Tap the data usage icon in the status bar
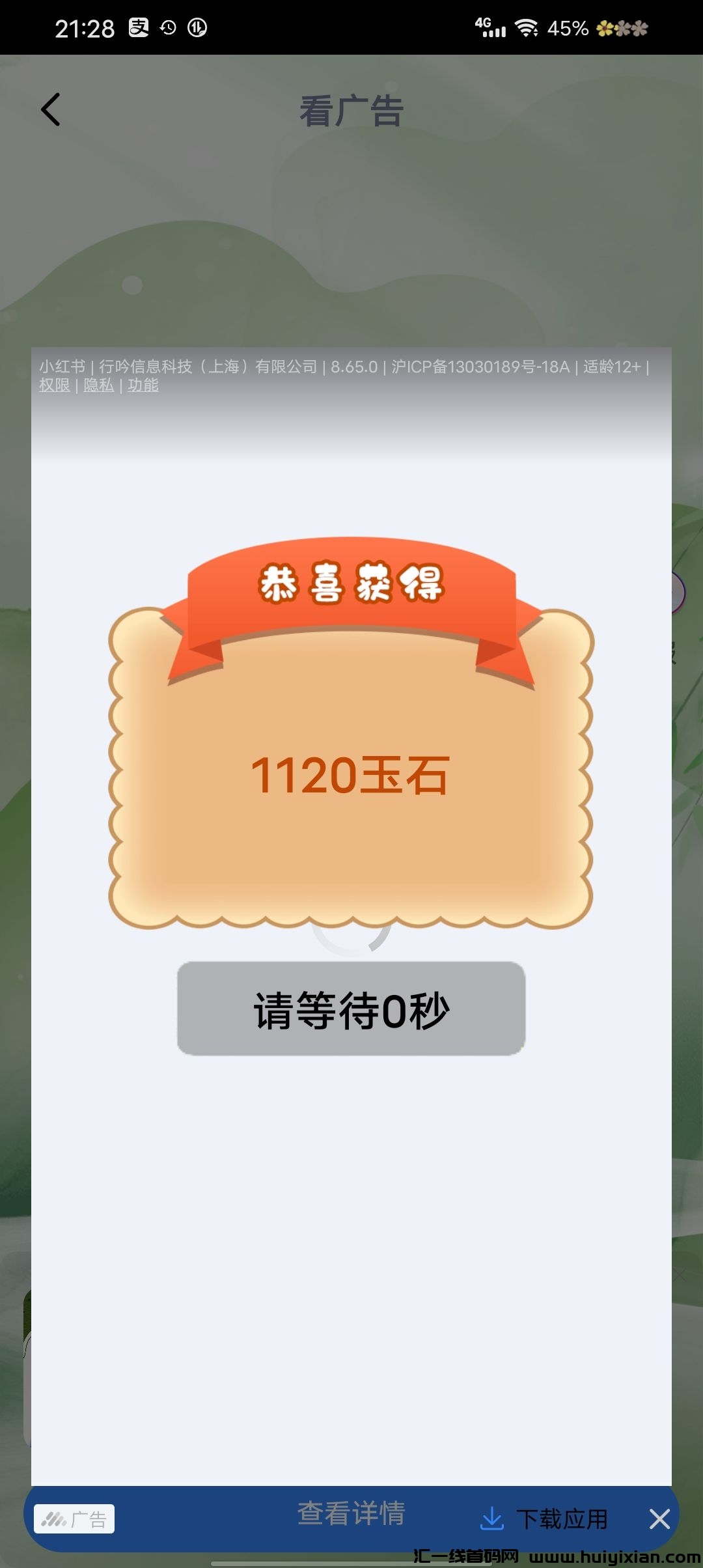 click(198, 29)
